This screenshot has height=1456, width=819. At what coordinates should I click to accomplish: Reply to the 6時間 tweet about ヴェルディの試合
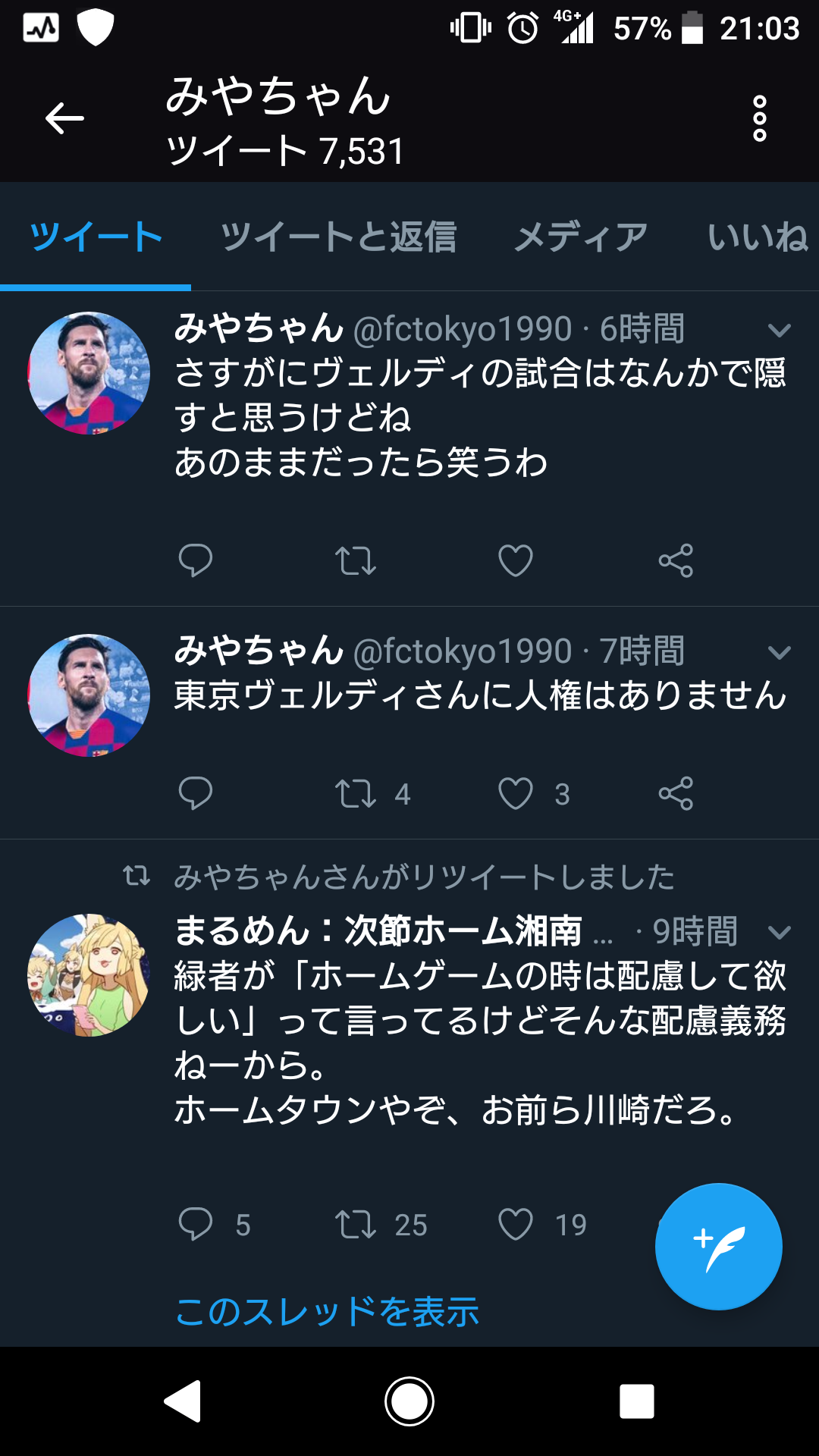(x=195, y=561)
